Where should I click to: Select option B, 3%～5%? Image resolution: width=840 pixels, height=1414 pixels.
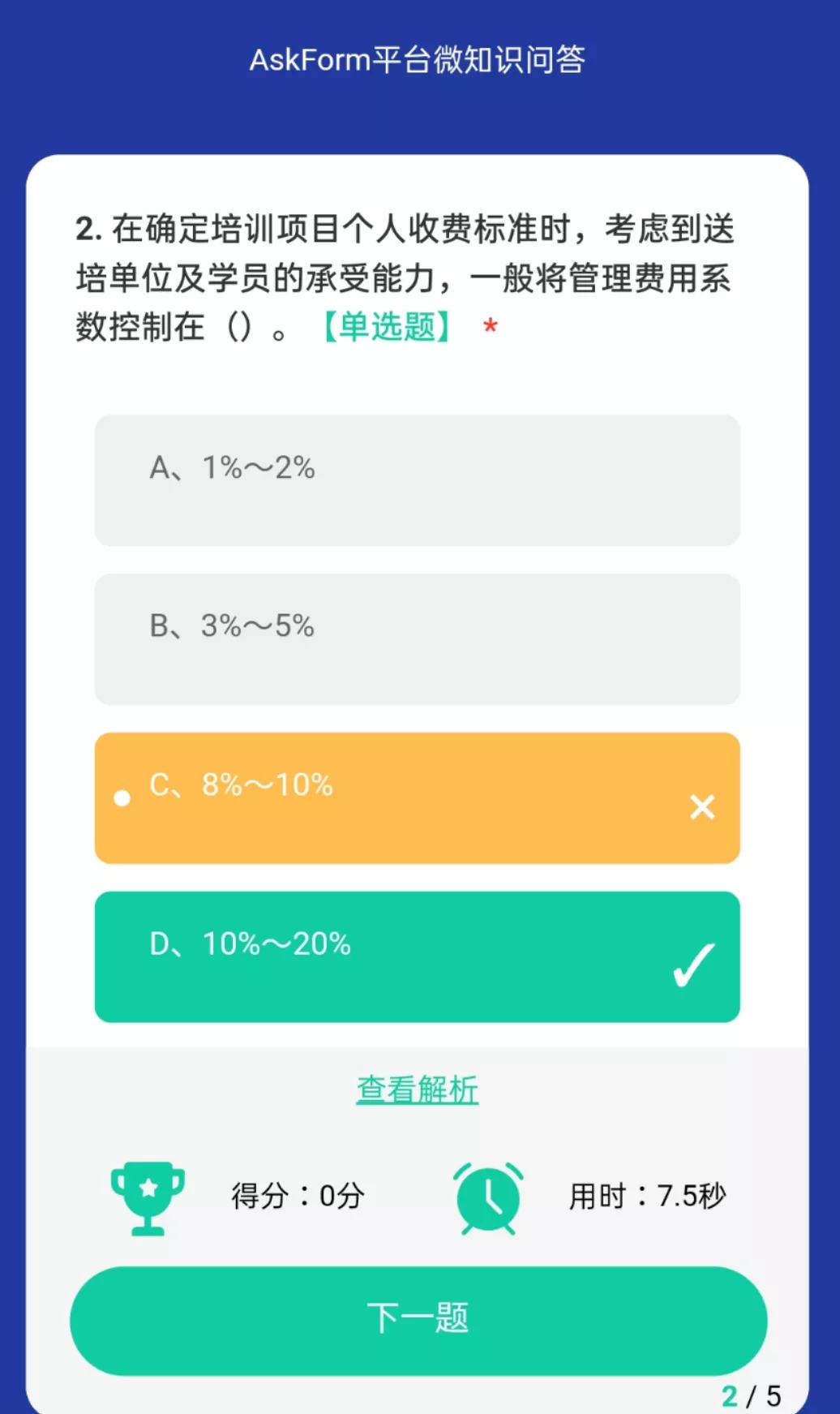point(418,639)
